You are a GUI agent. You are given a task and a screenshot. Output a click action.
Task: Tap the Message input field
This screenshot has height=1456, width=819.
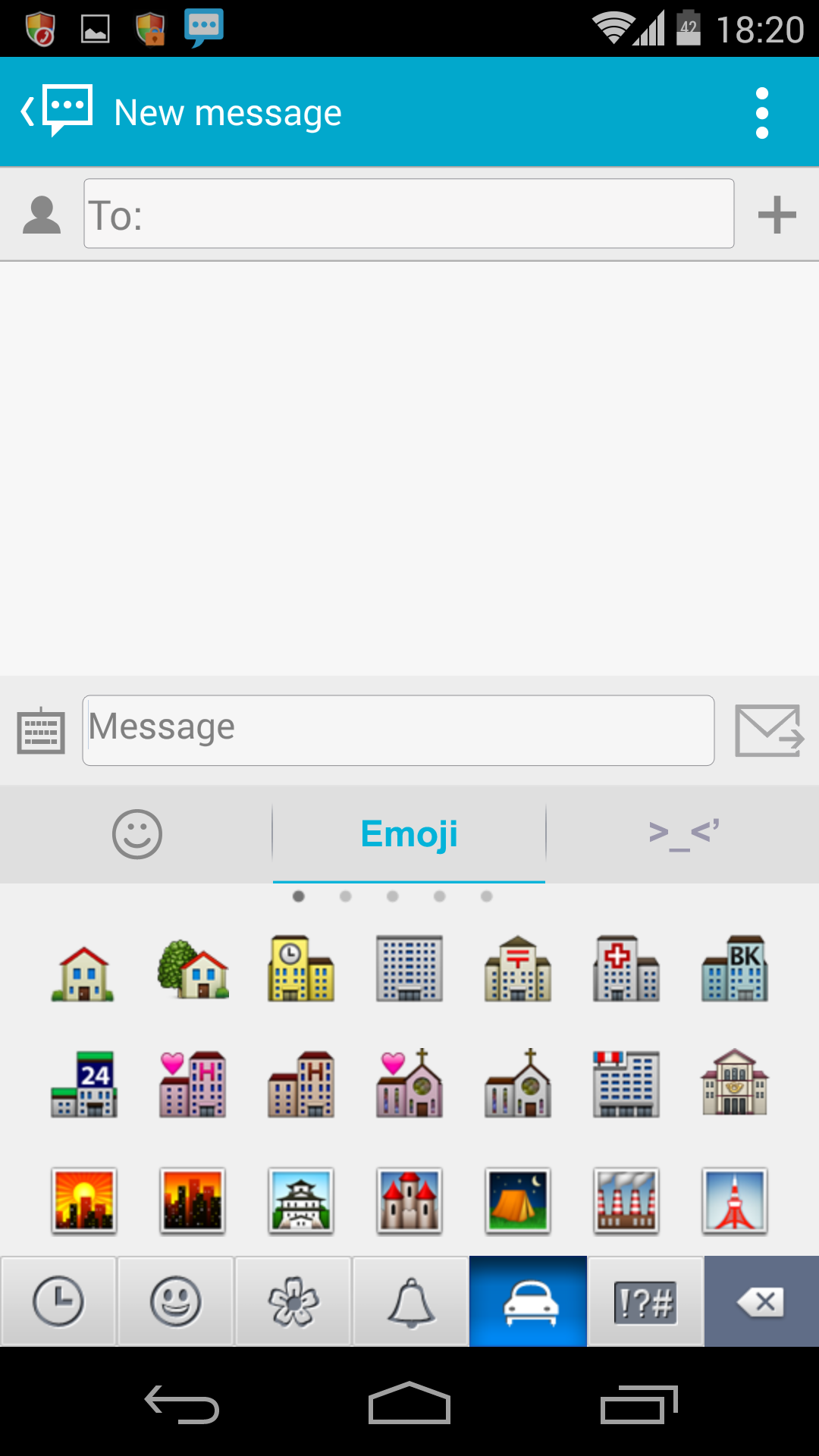tap(398, 730)
